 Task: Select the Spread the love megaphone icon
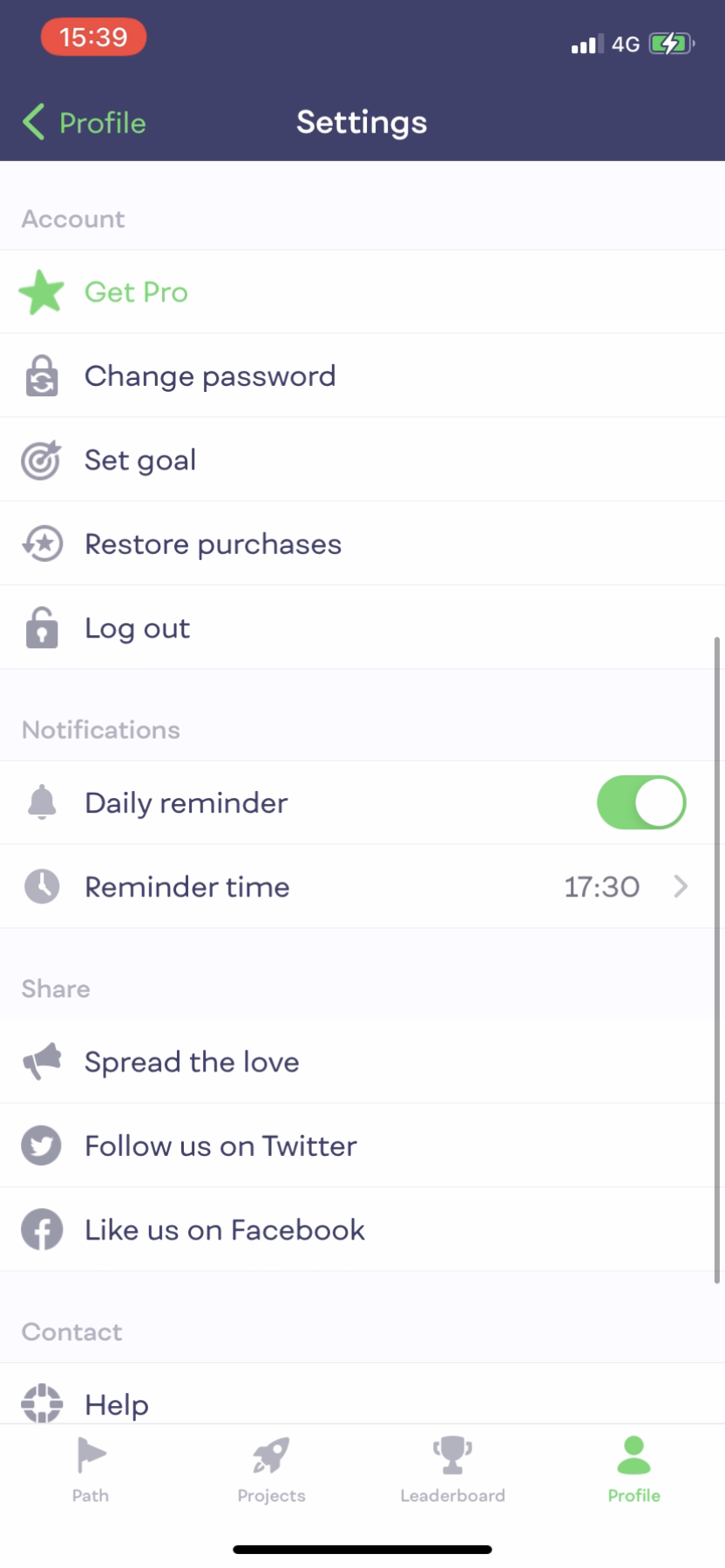pos(42,1060)
